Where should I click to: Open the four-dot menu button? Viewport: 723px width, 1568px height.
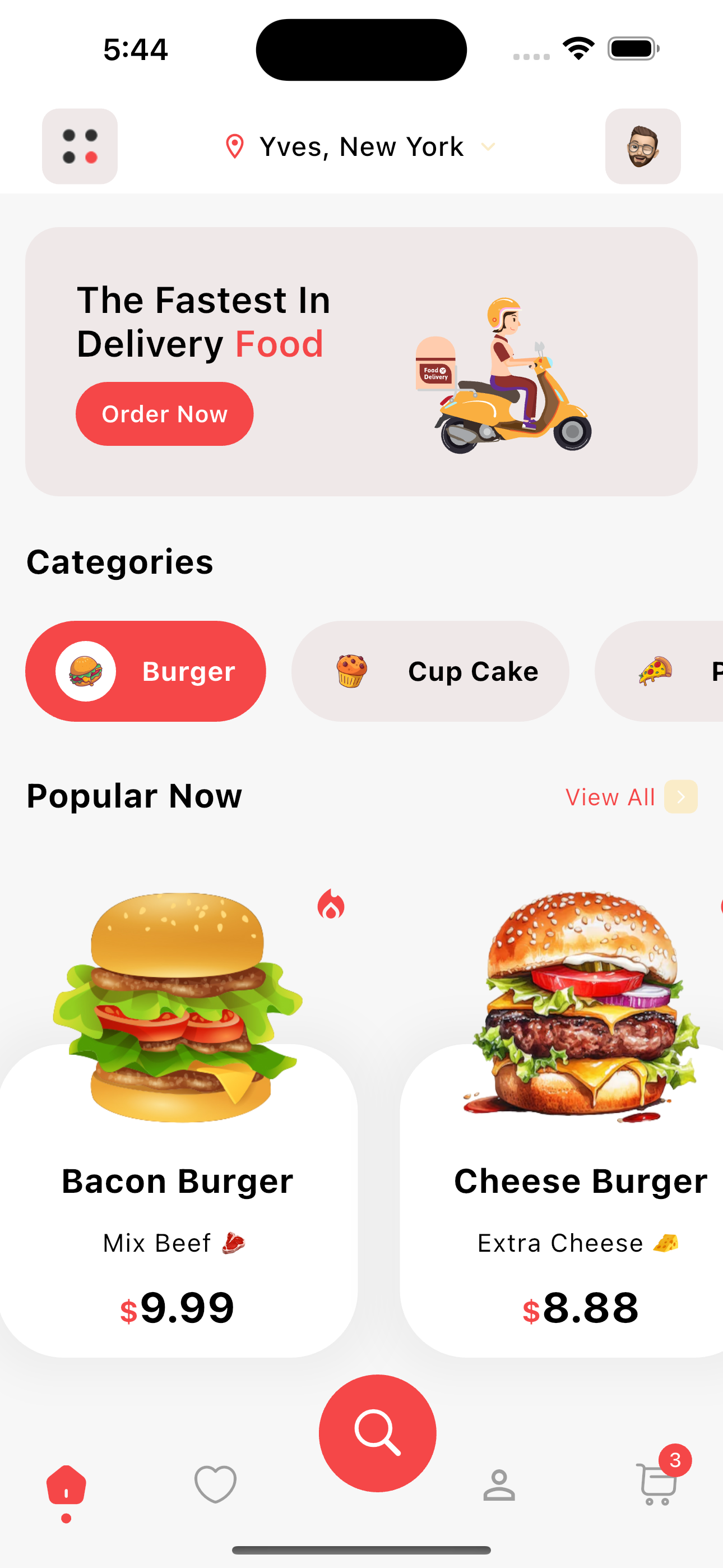coord(80,147)
